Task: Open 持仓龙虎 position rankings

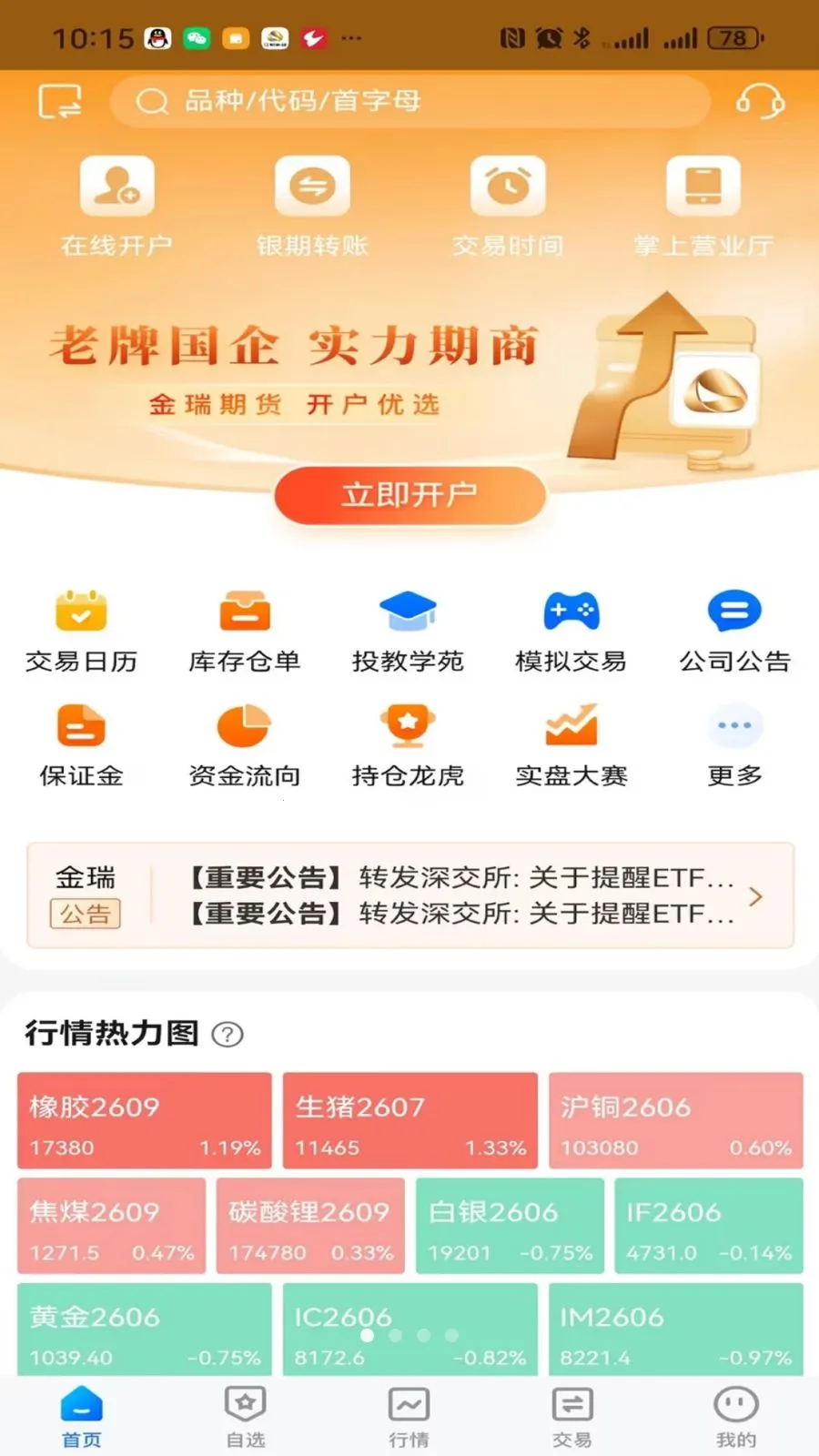Action: tap(409, 742)
